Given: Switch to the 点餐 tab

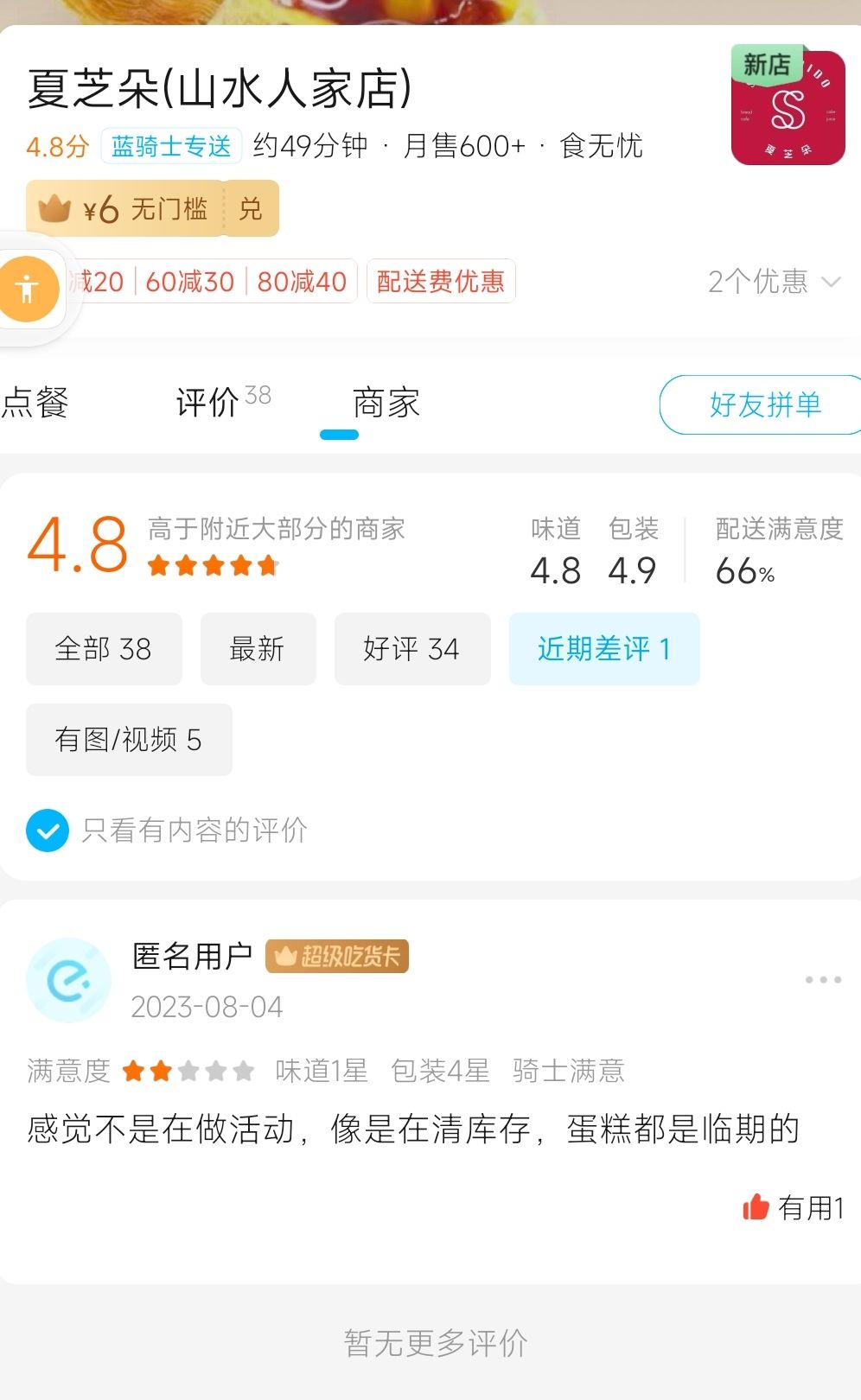Looking at the screenshot, I should tap(35, 404).
